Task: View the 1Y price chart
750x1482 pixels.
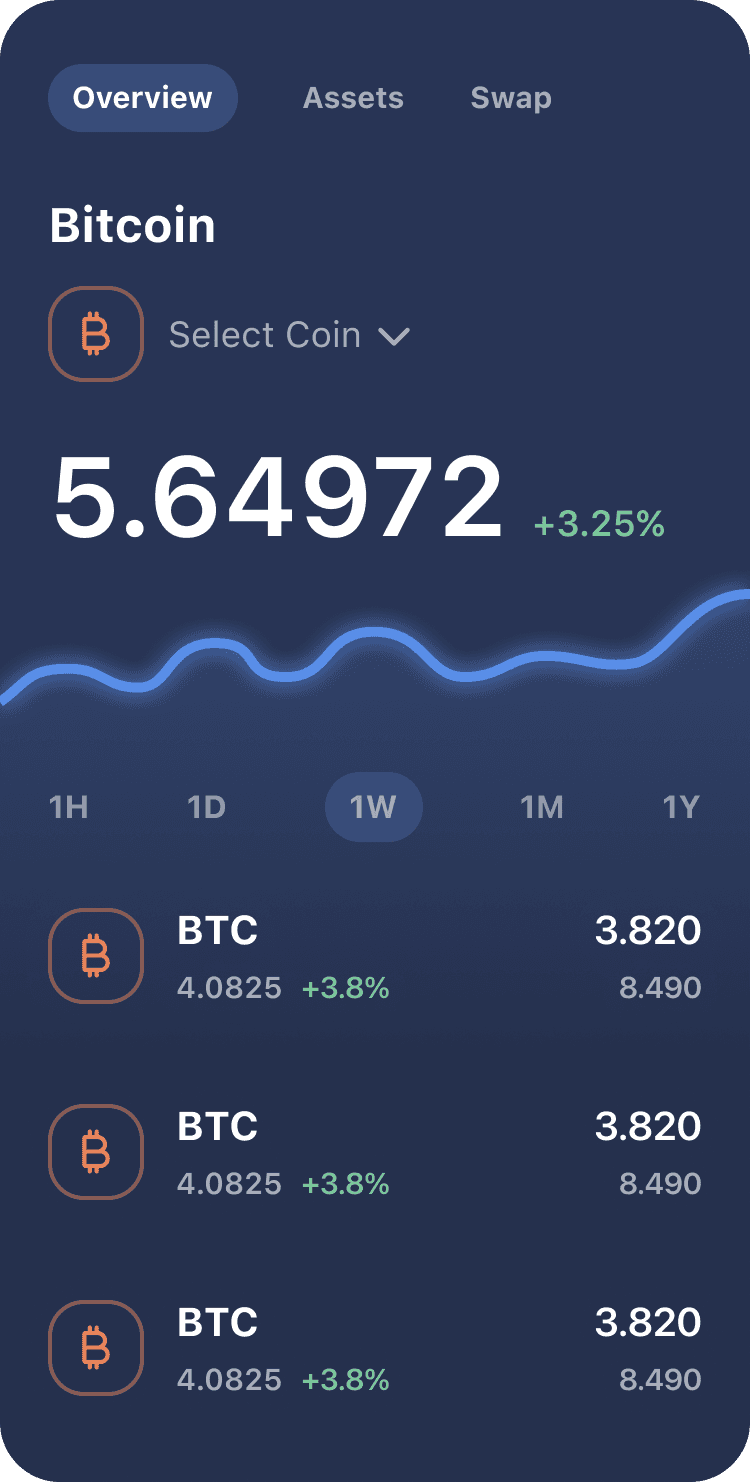Action: (681, 807)
